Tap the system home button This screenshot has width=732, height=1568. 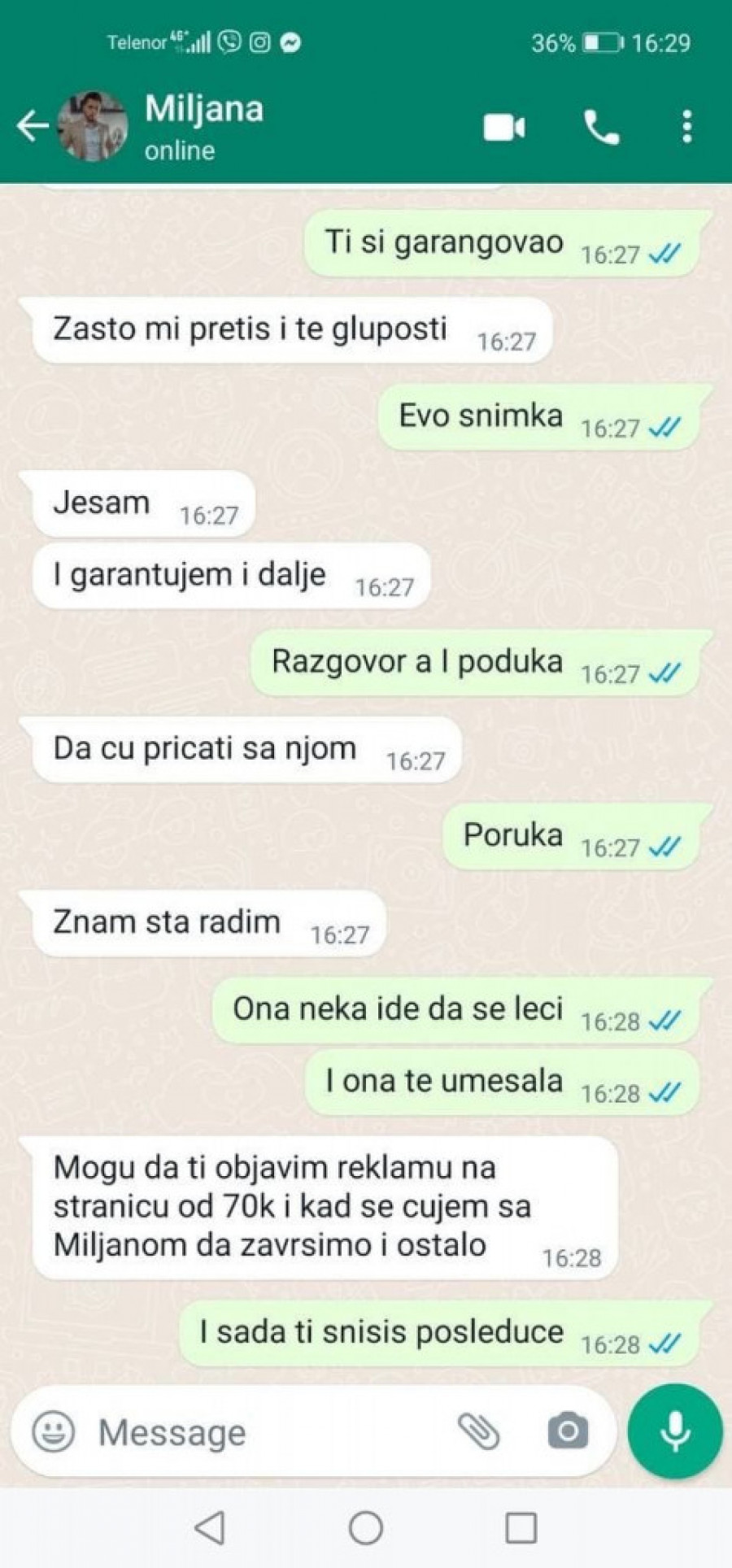tap(366, 1527)
